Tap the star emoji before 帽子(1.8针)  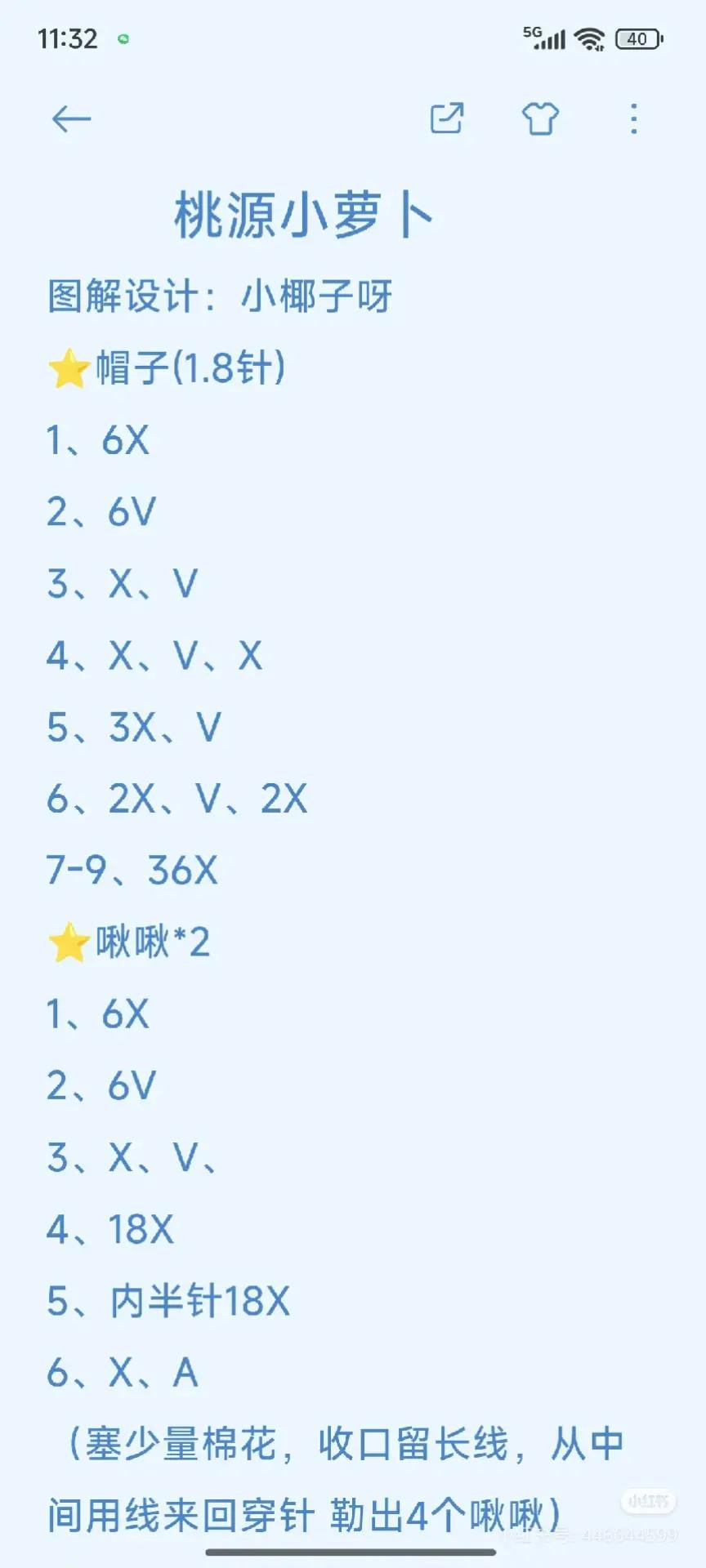69,369
